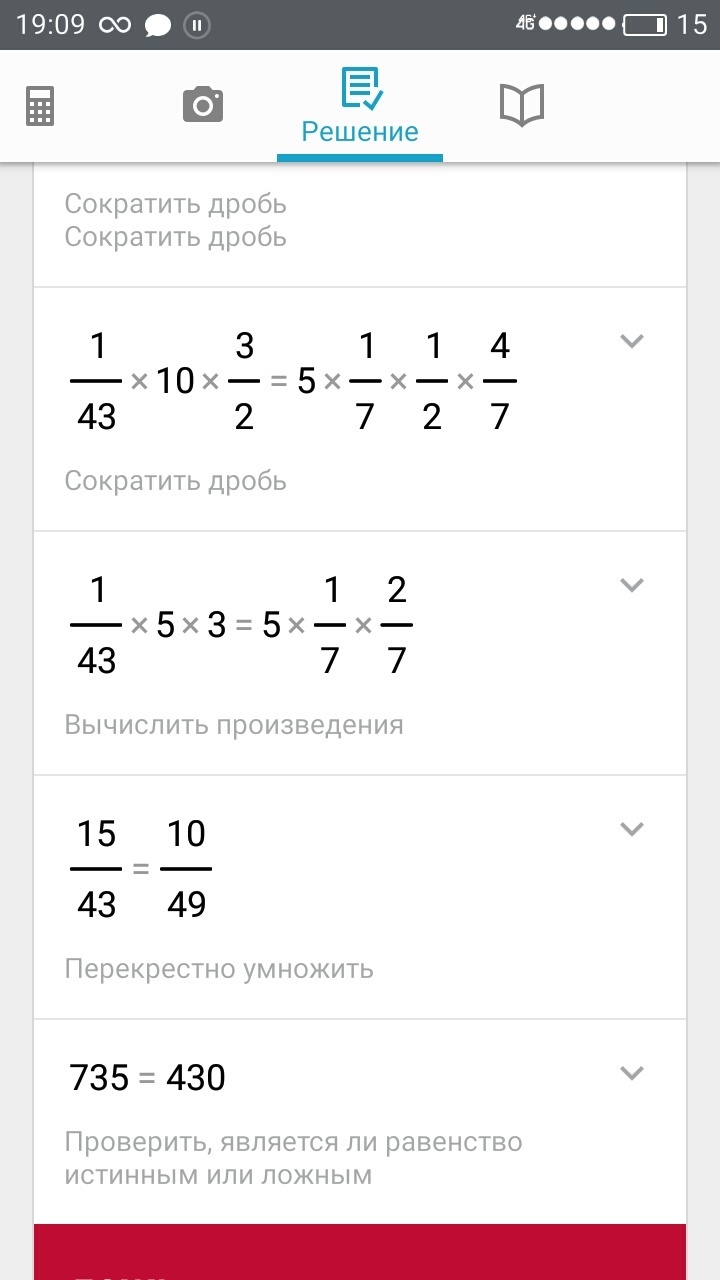Expand the step with 1/43 × 5 × 3
The width and height of the screenshot is (720, 1280).
click(631, 585)
